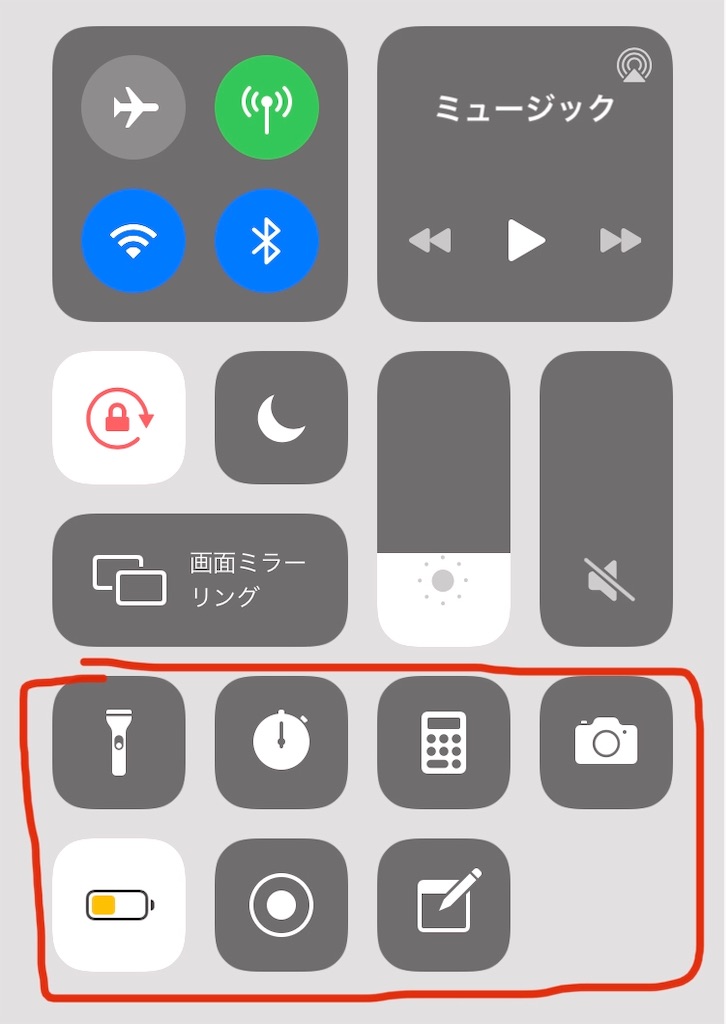This screenshot has height=1024, width=726.
Task: Disable cellular data
Action: (x=266, y=107)
